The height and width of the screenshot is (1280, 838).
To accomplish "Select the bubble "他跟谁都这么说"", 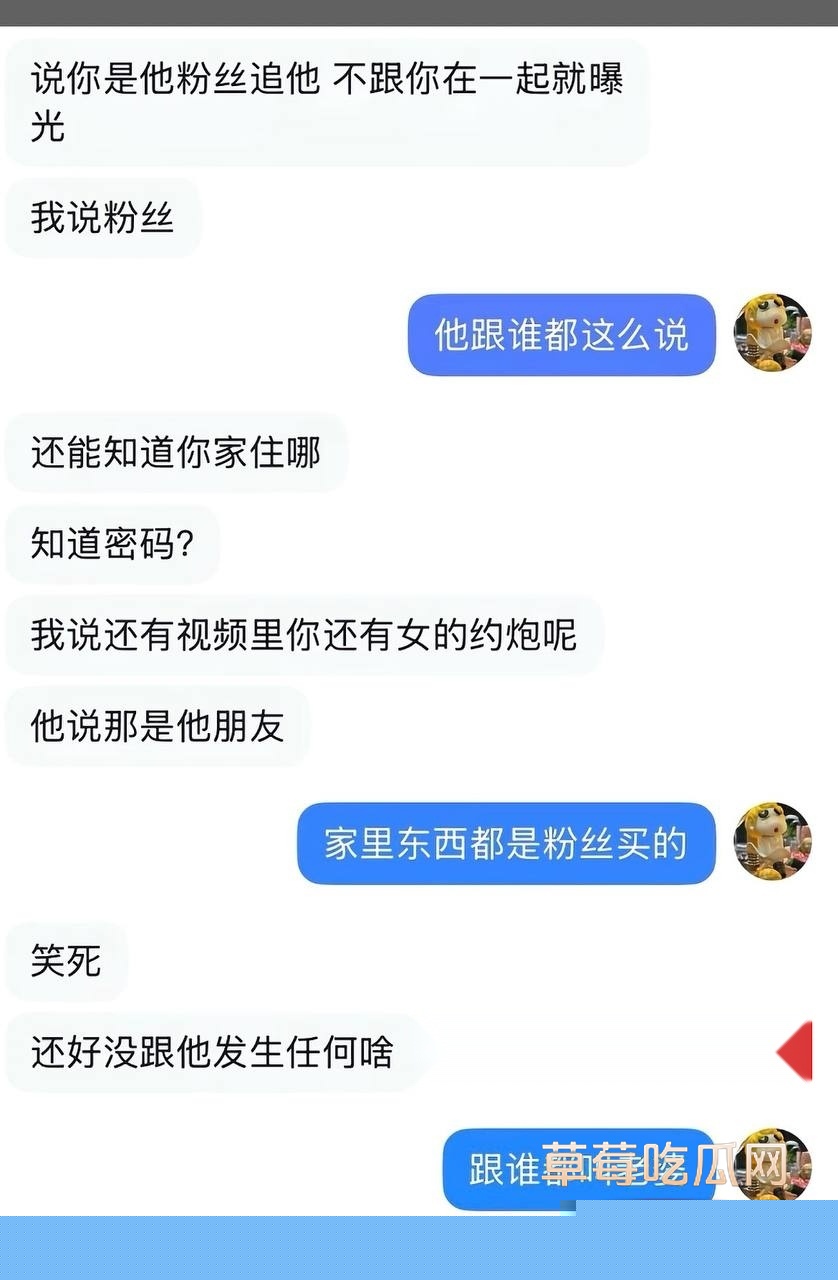I will coord(560,336).
